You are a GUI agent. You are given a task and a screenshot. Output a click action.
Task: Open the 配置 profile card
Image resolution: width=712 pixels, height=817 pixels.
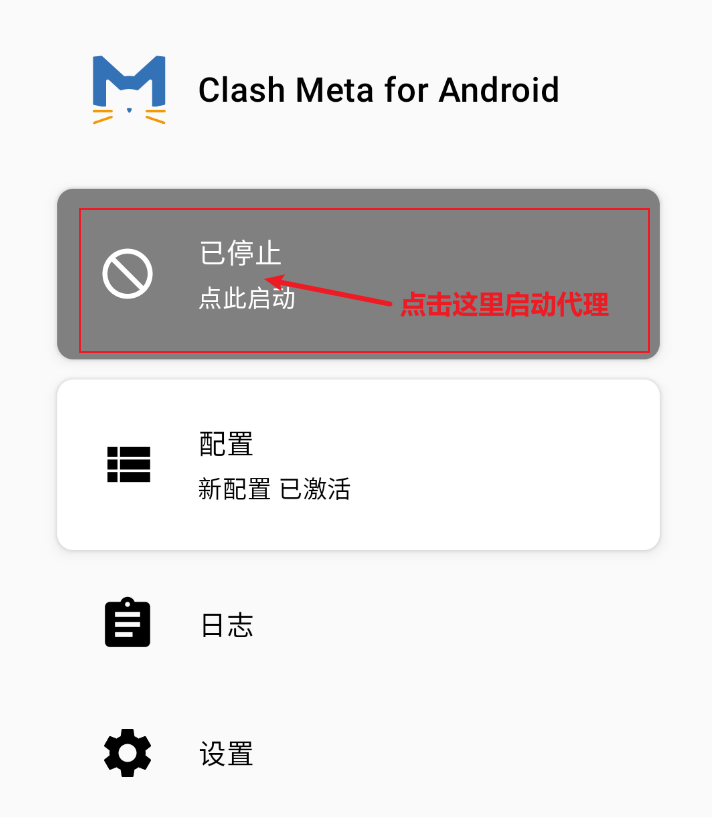pyautogui.click(x=357, y=464)
